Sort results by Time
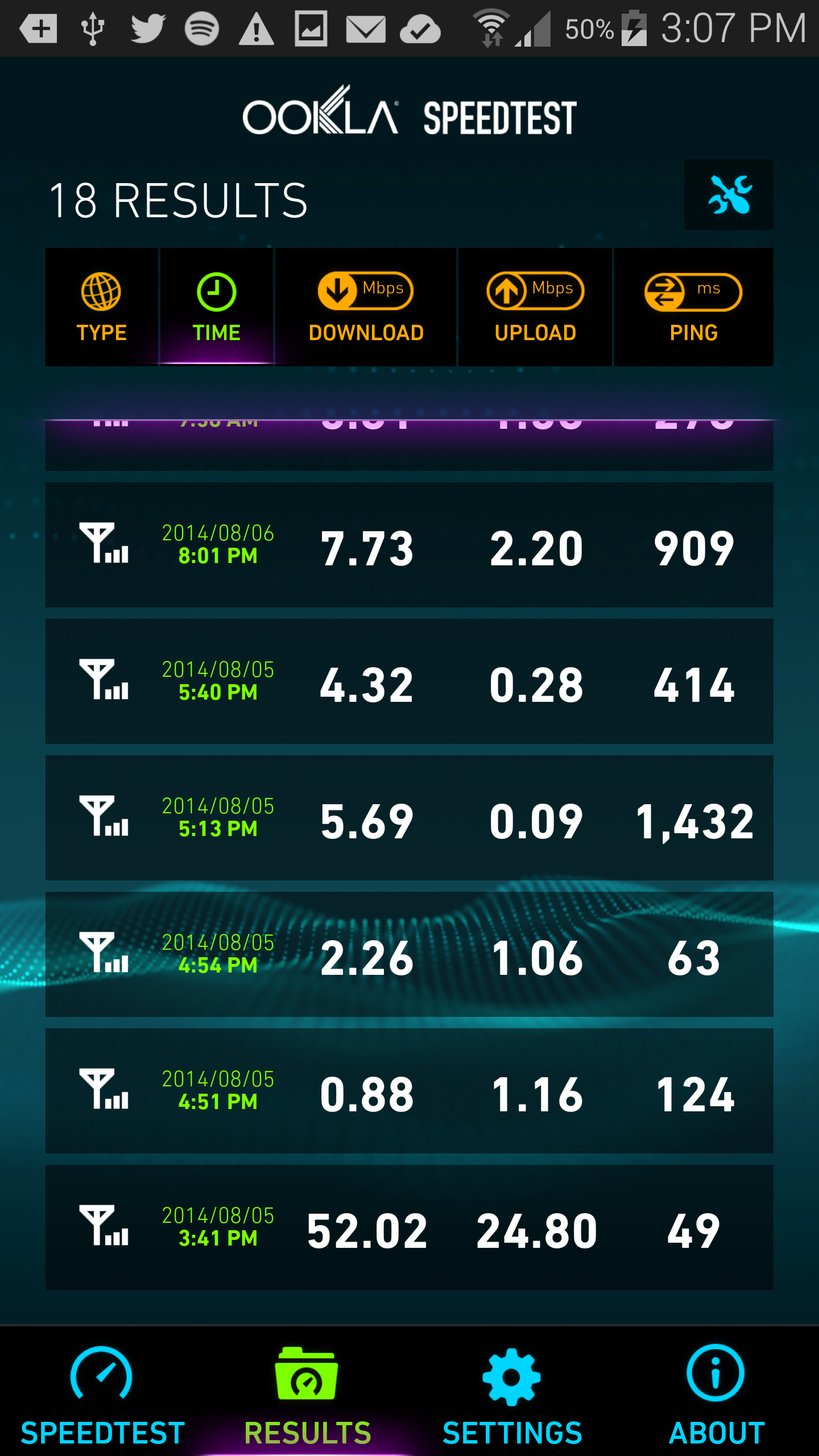The height and width of the screenshot is (1456, 819). pos(217,307)
